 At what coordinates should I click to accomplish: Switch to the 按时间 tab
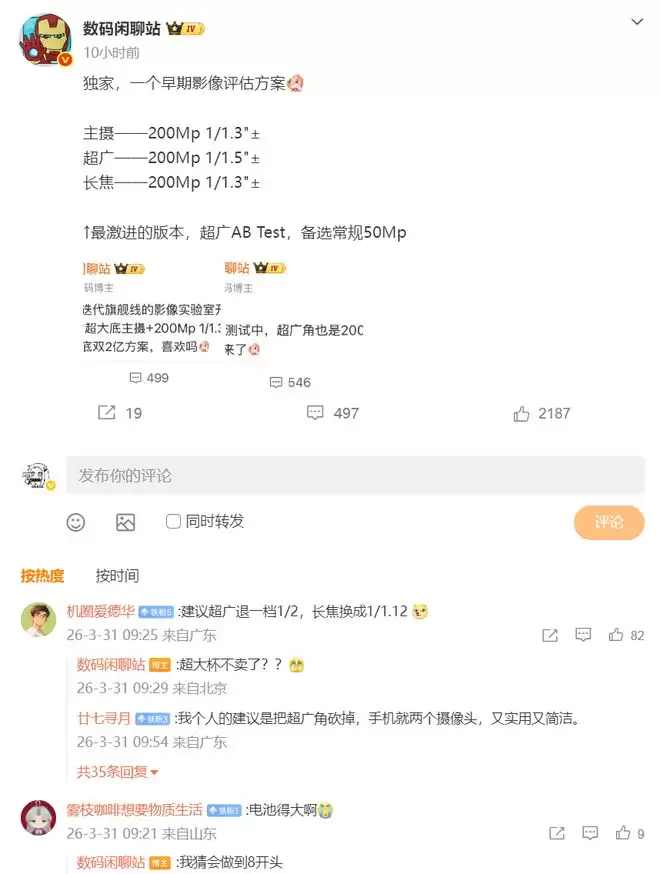(117, 575)
